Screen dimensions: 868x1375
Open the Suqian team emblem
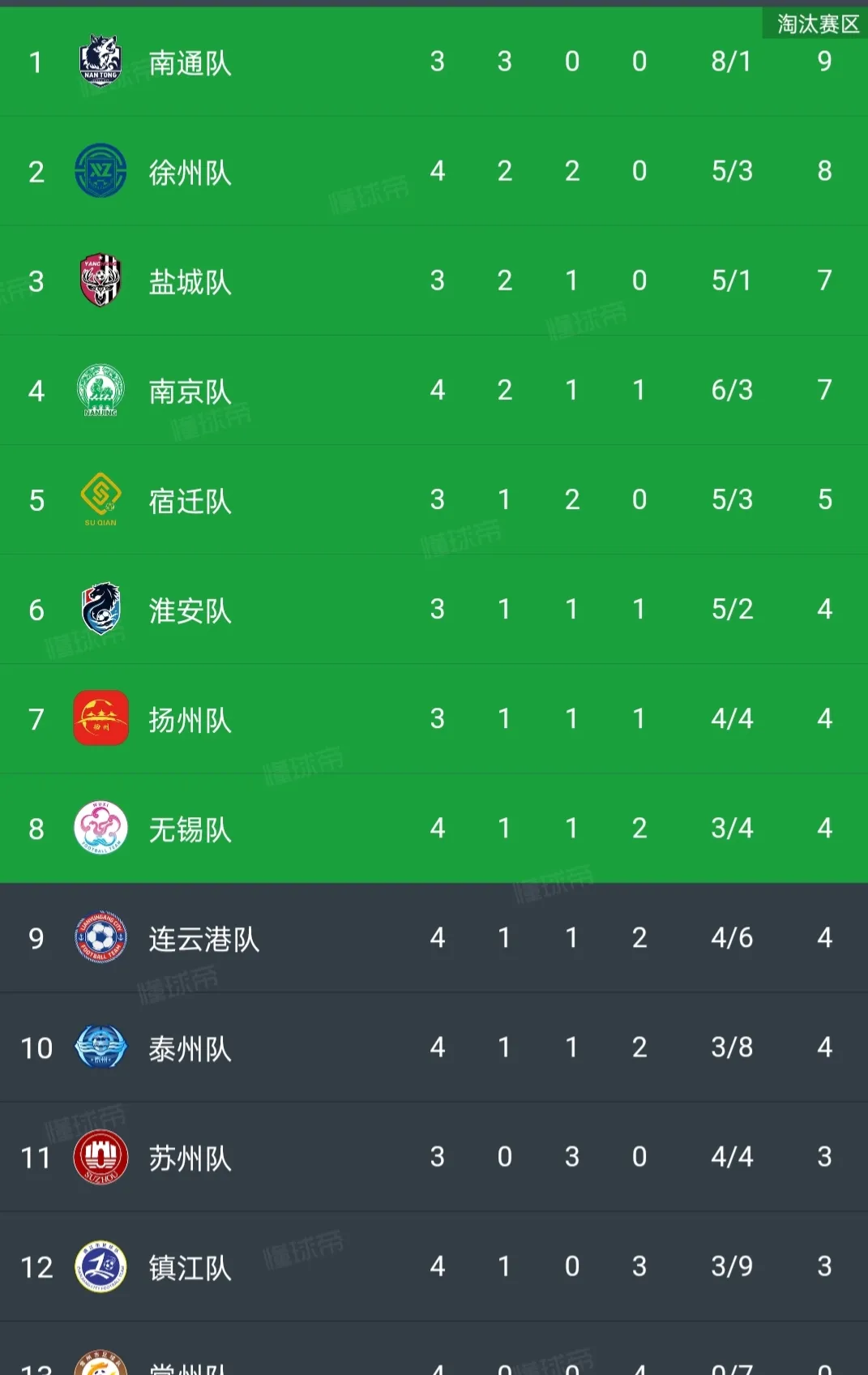pos(100,500)
